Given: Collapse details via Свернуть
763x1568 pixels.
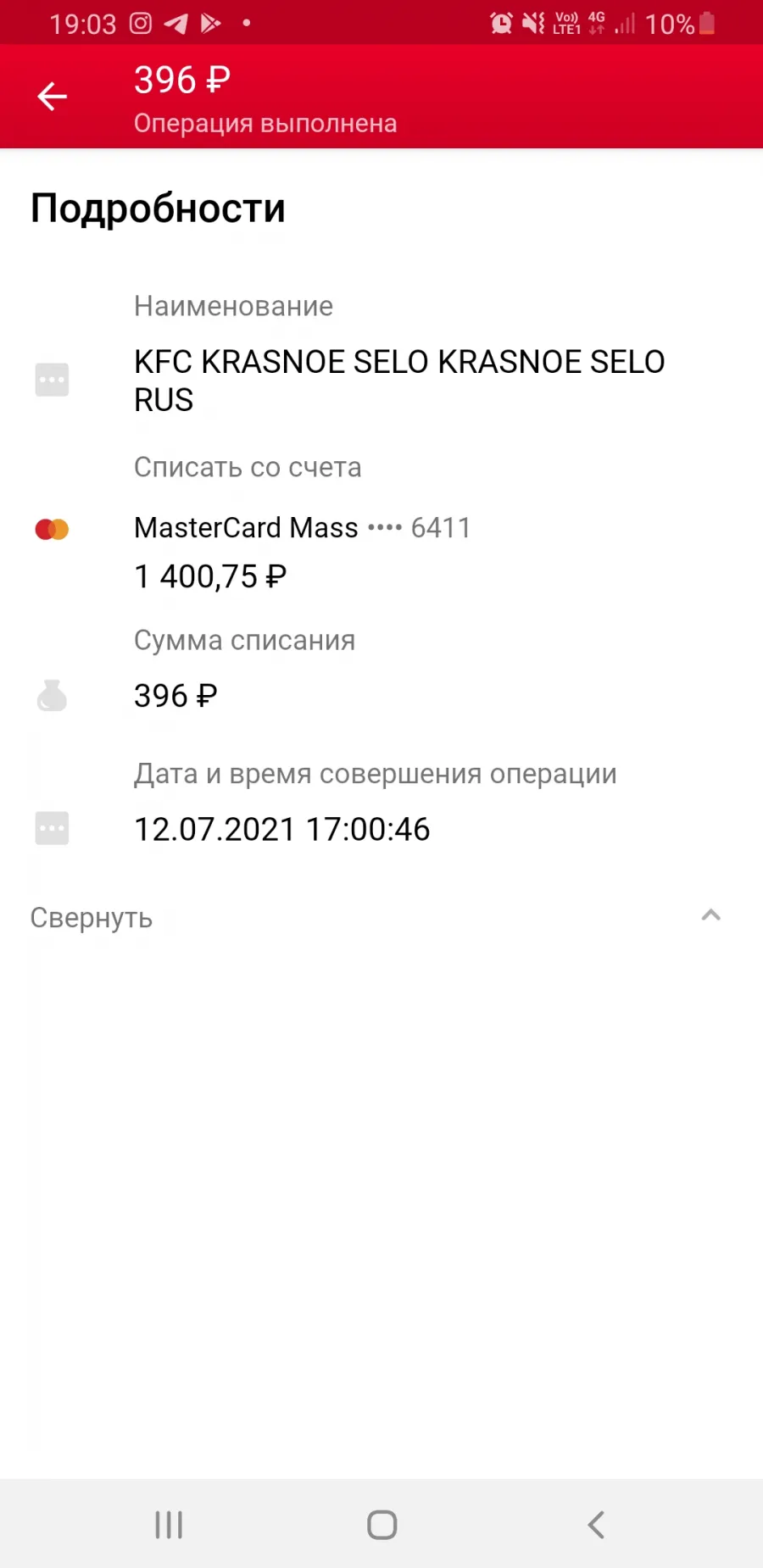Looking at the screenshot, I should [x=376, y=917].
